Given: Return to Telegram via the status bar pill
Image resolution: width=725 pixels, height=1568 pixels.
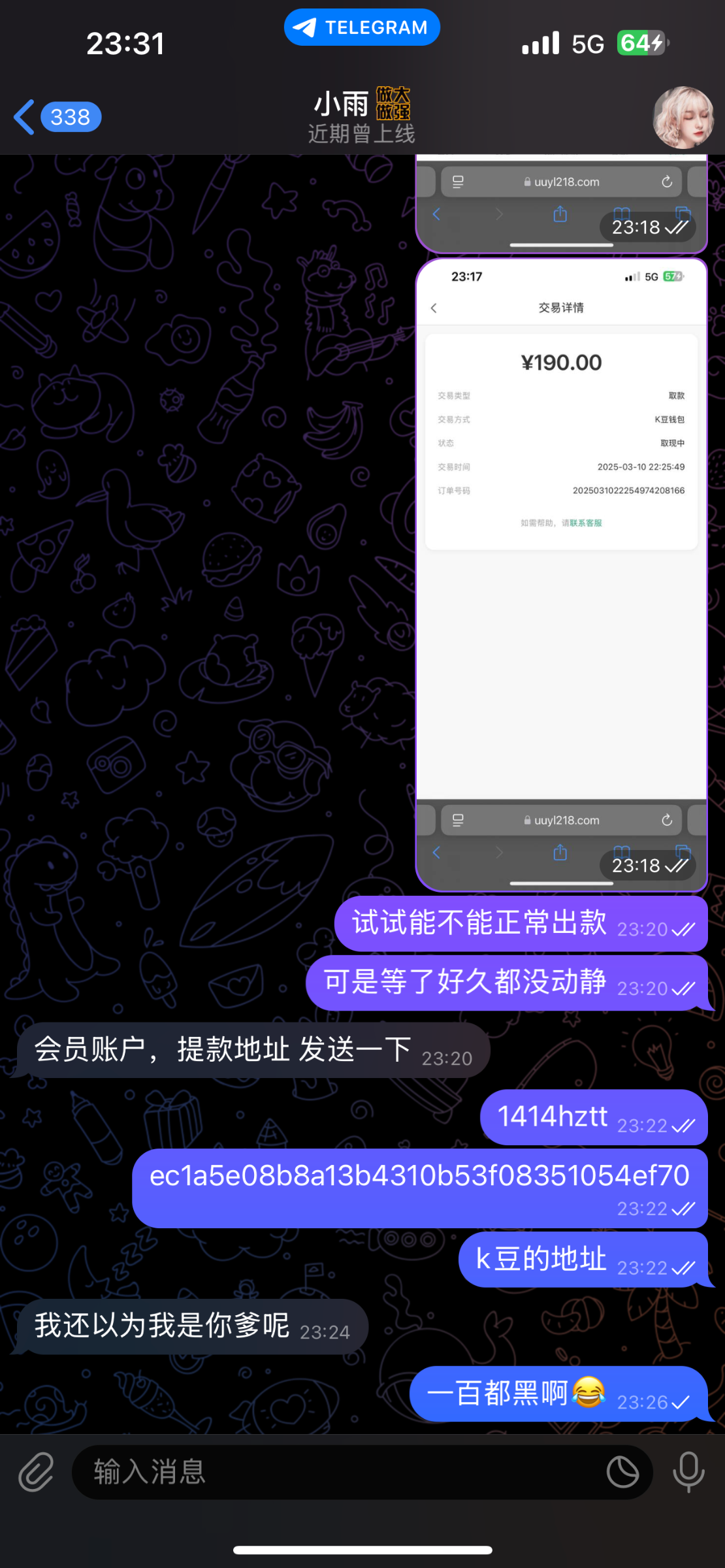Looking at the screenshot, I should tap(362, 27).
